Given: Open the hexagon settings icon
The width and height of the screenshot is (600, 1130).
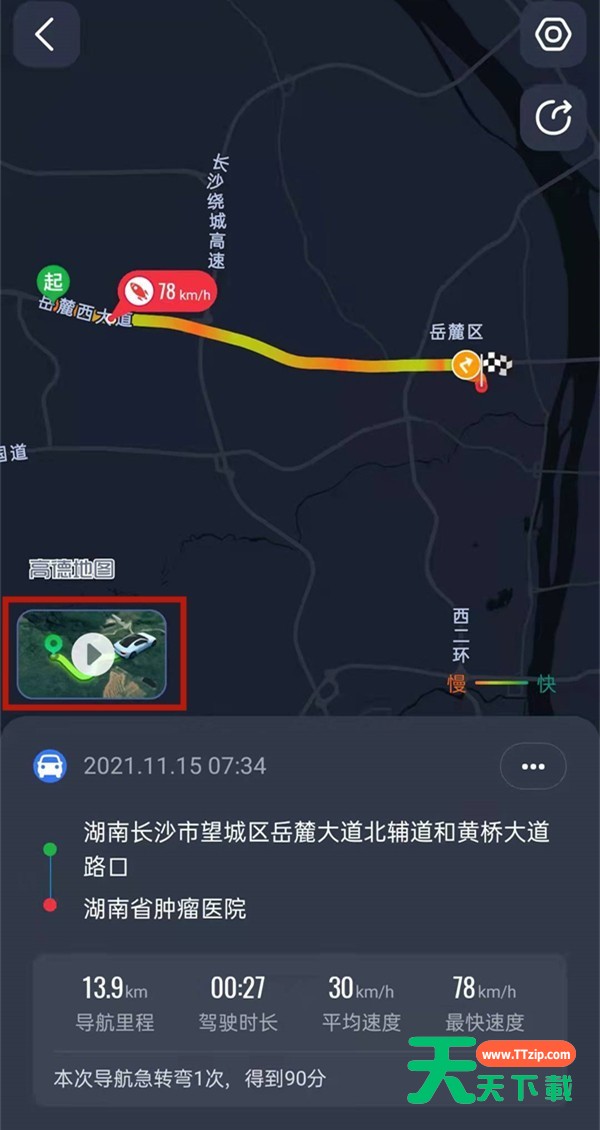Looking at the screenshot, I should coord(552,35).
